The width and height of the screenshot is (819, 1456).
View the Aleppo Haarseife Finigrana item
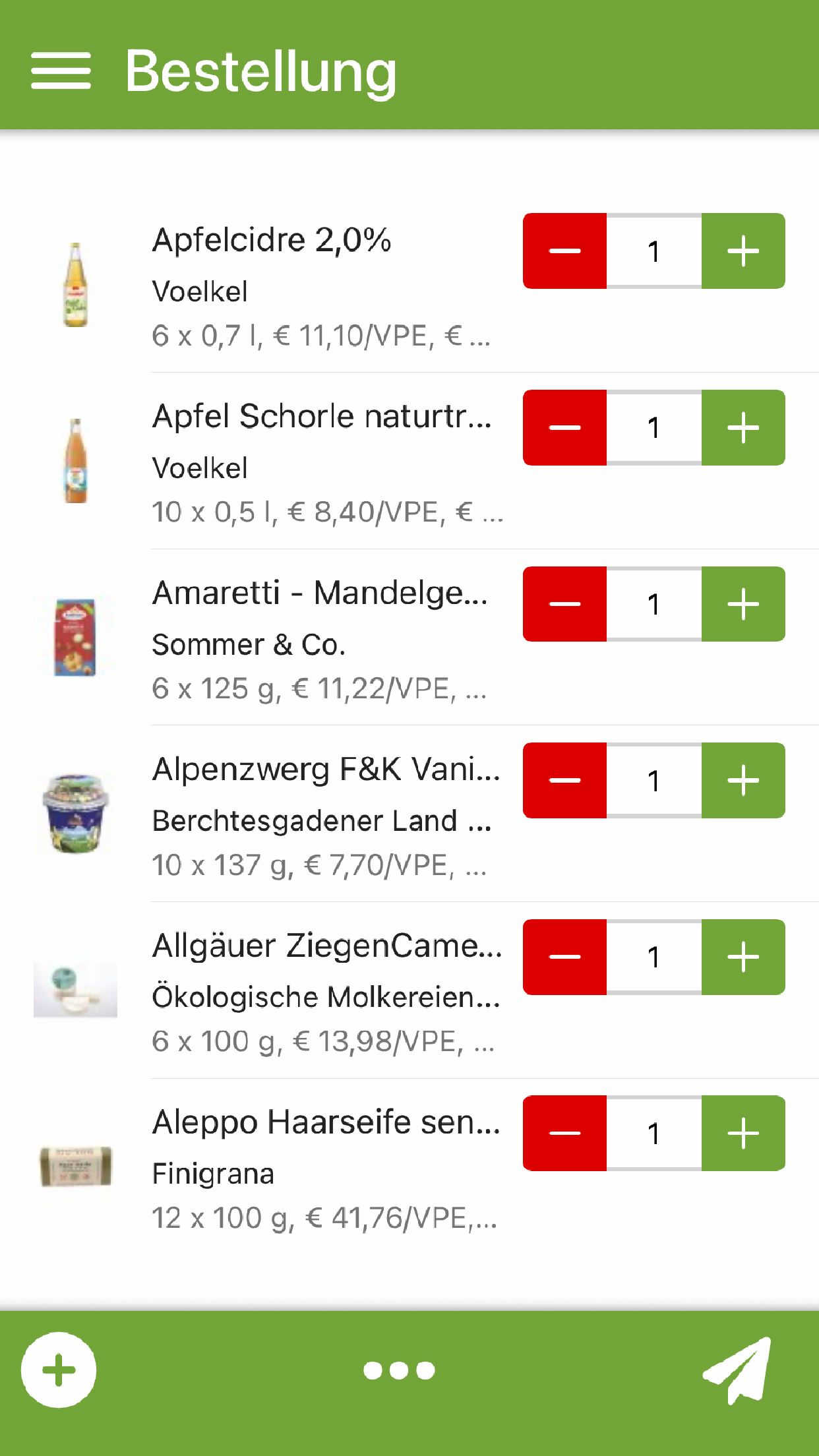264,1167
